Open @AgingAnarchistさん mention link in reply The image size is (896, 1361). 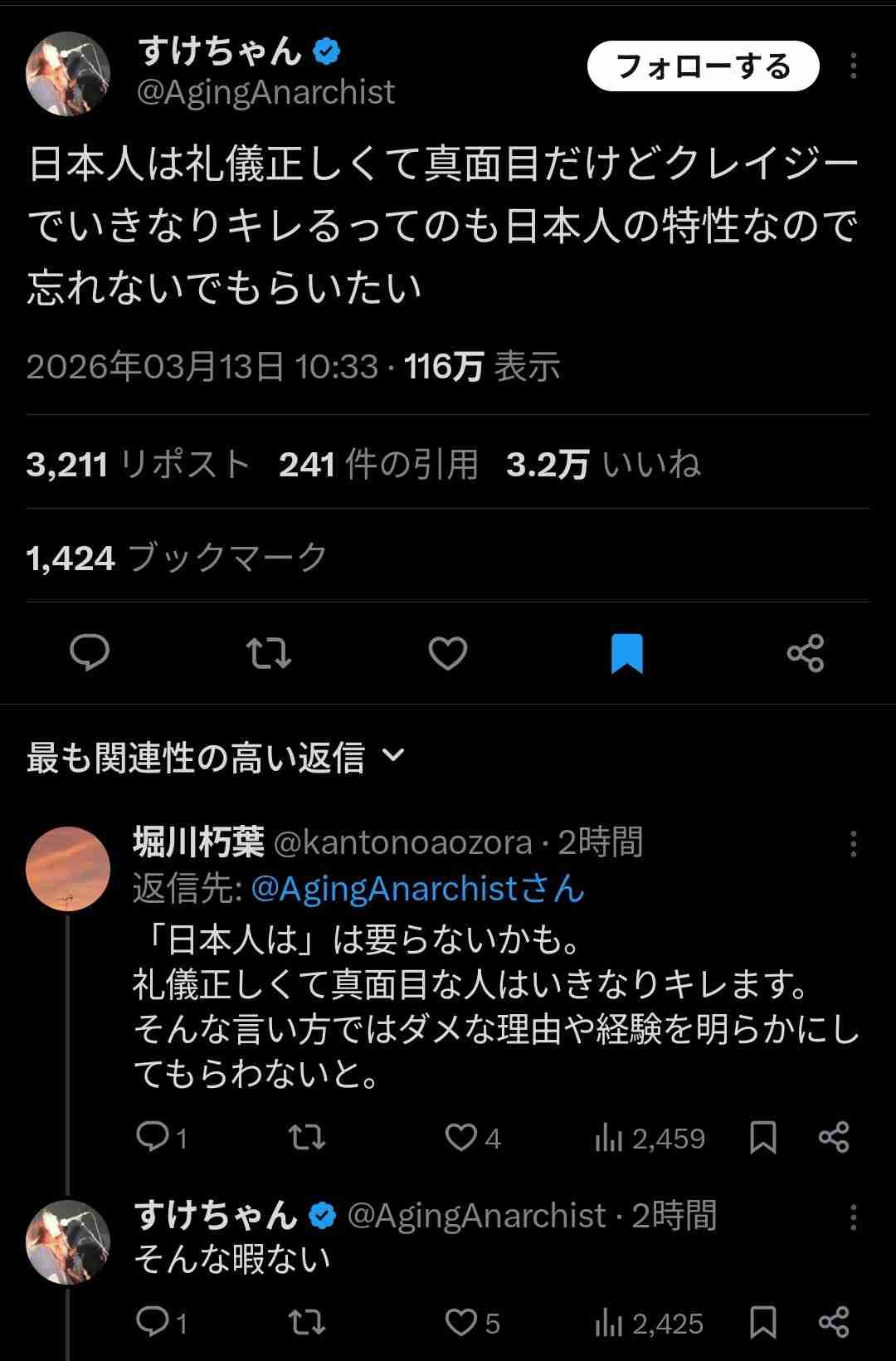click(x=417, y=889)
